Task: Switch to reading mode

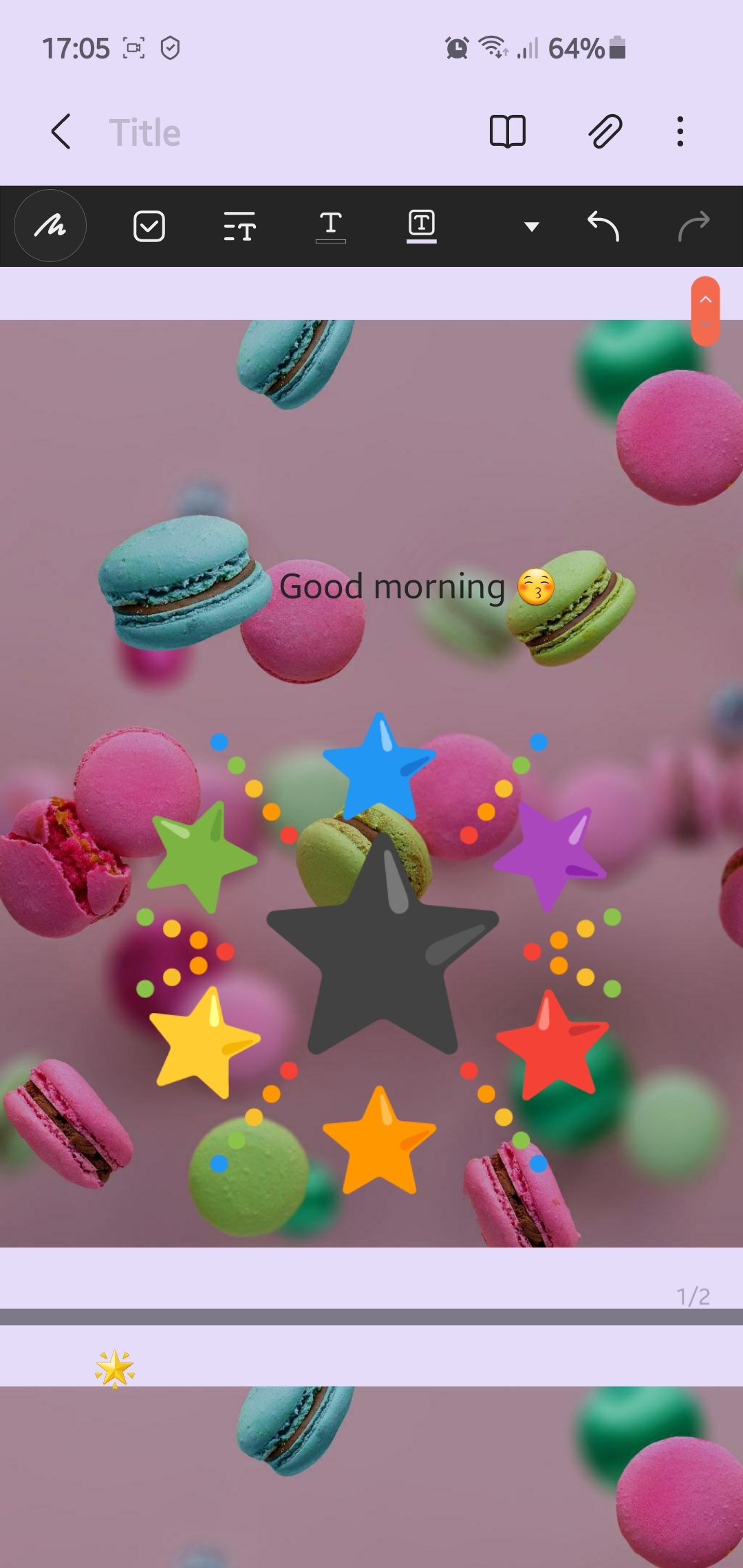Action: pos(508,131)
